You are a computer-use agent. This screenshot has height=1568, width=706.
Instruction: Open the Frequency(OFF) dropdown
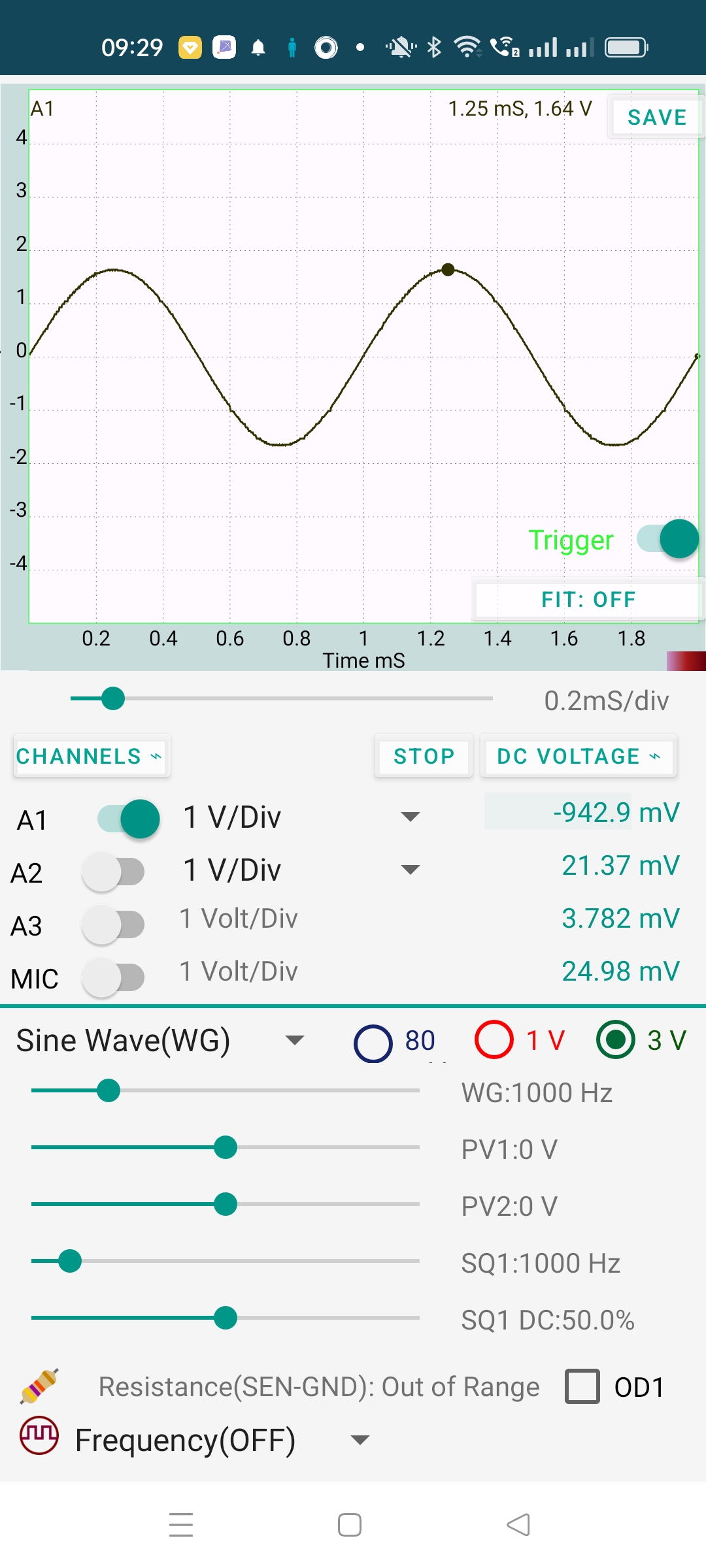coord(222,1440)
